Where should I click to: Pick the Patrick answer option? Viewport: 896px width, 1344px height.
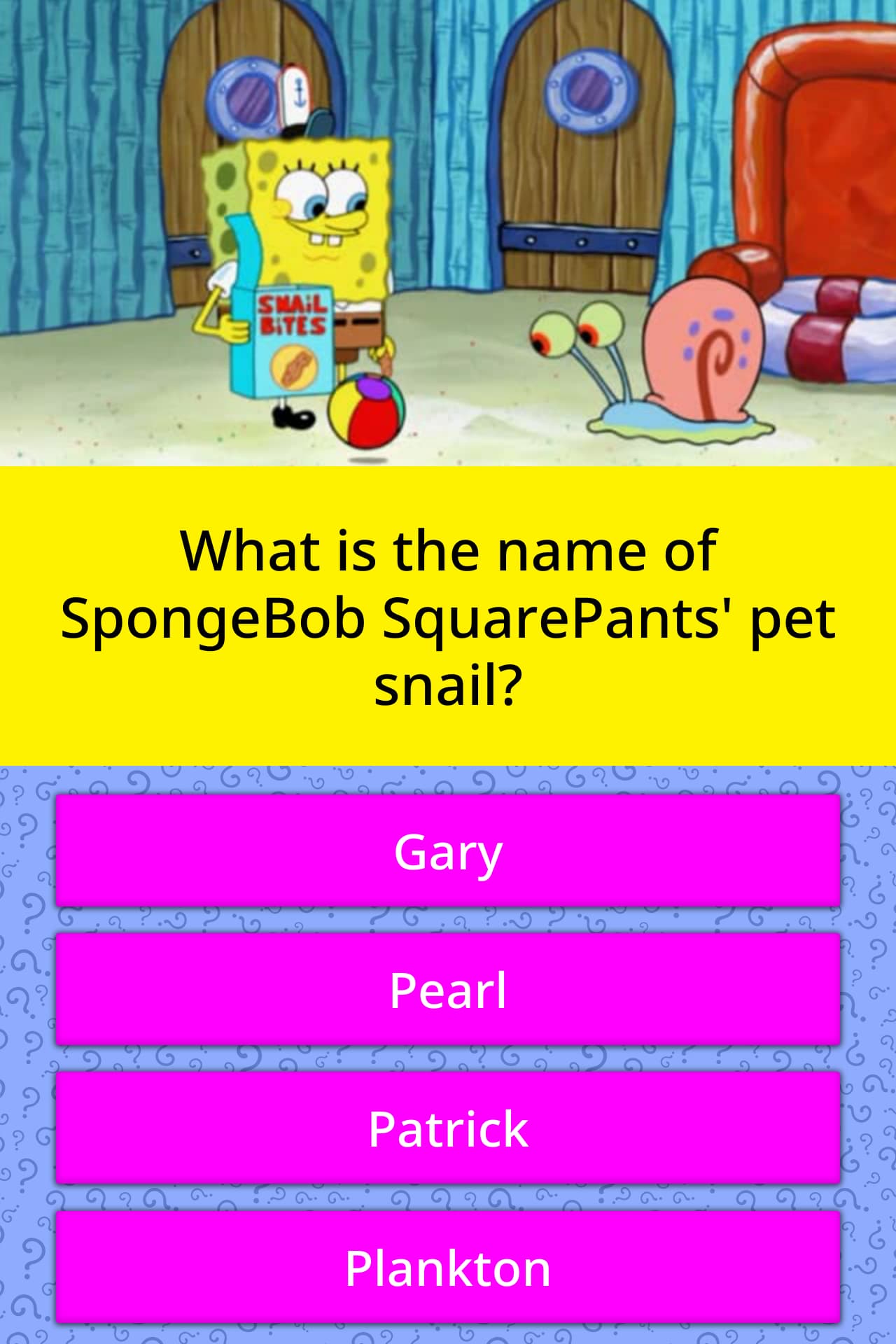click(448, 1128)
